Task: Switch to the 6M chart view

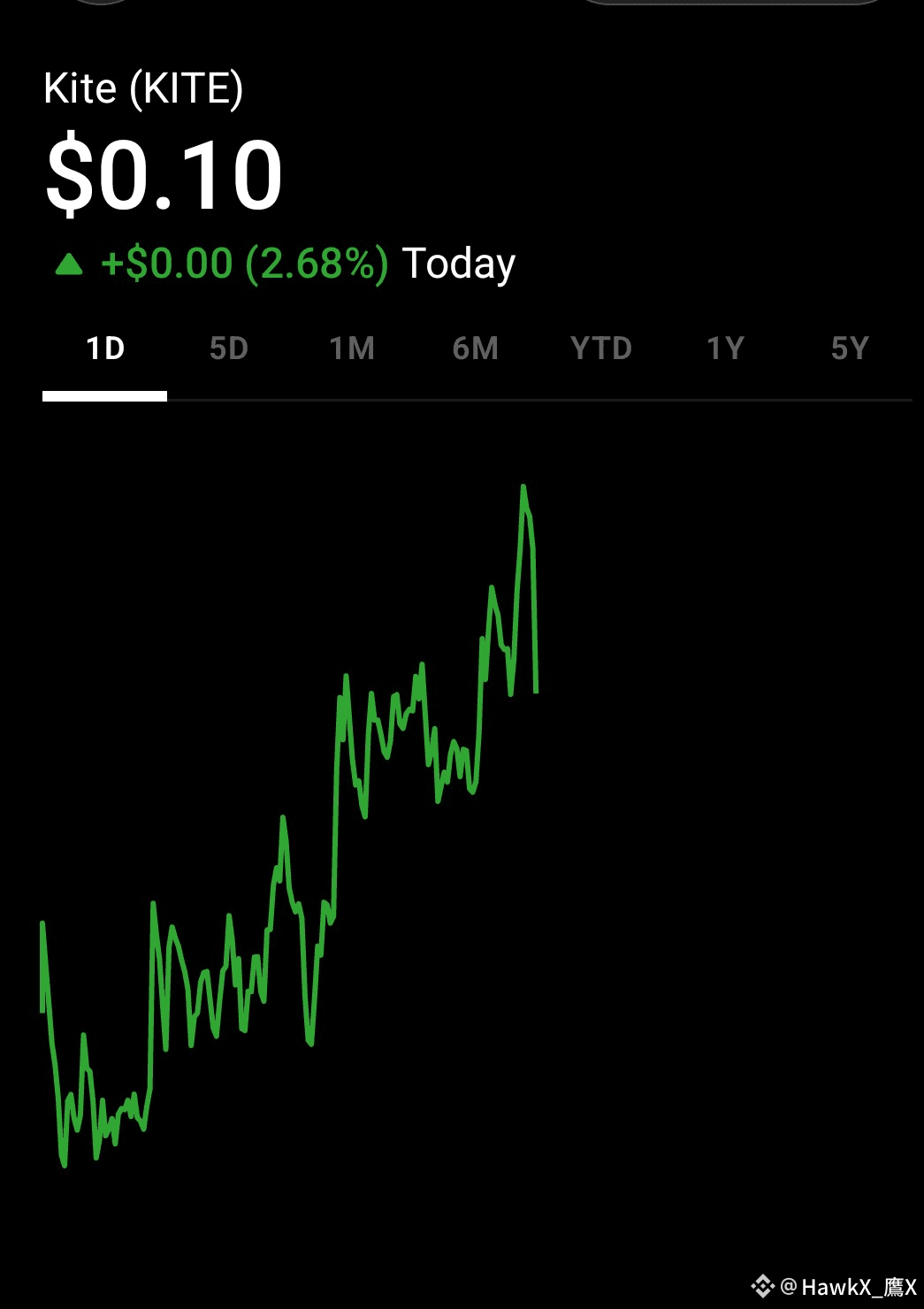Action: 476,348
